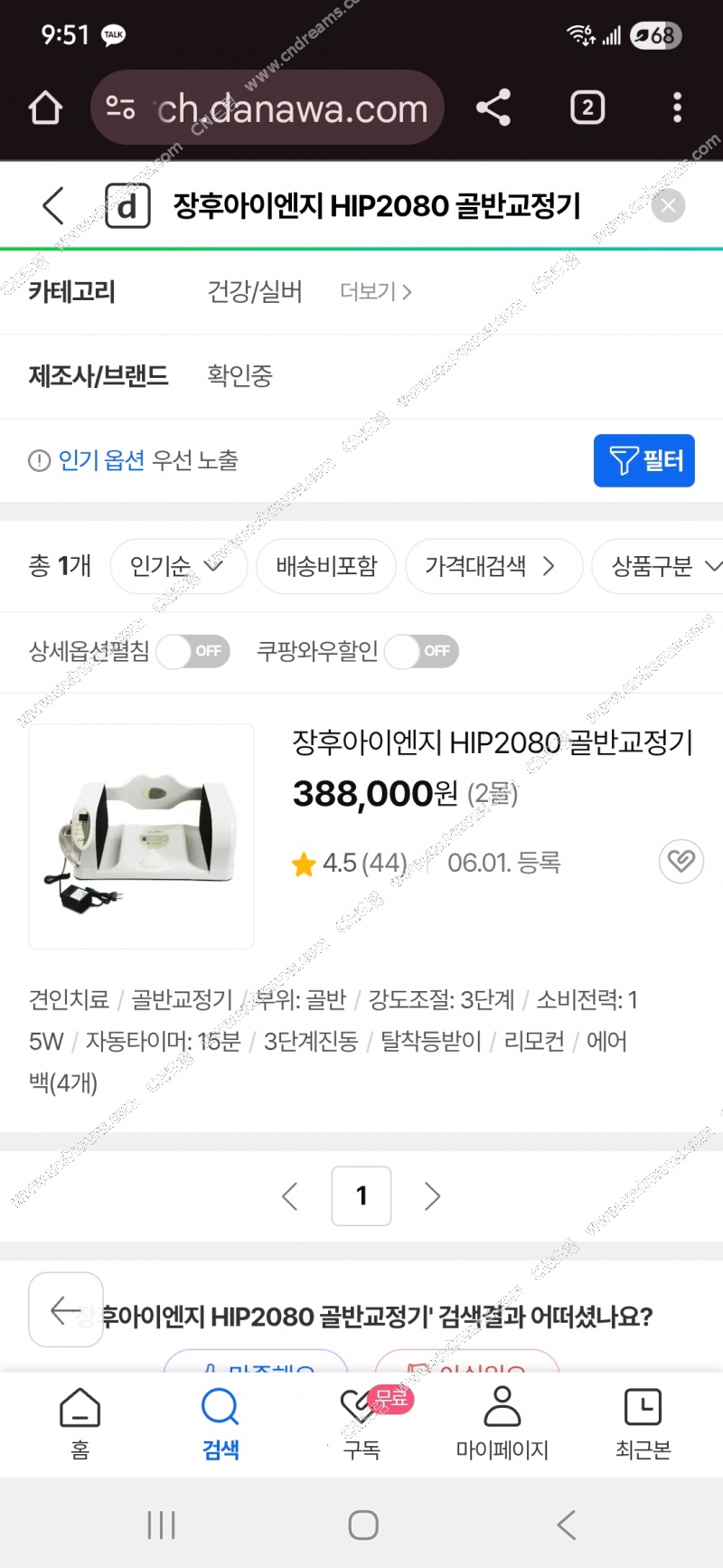The width and height of the screenshot is (723, 1568).
Task: Open the 최근본 recently viewed tab
Action: click(643, 1424)
